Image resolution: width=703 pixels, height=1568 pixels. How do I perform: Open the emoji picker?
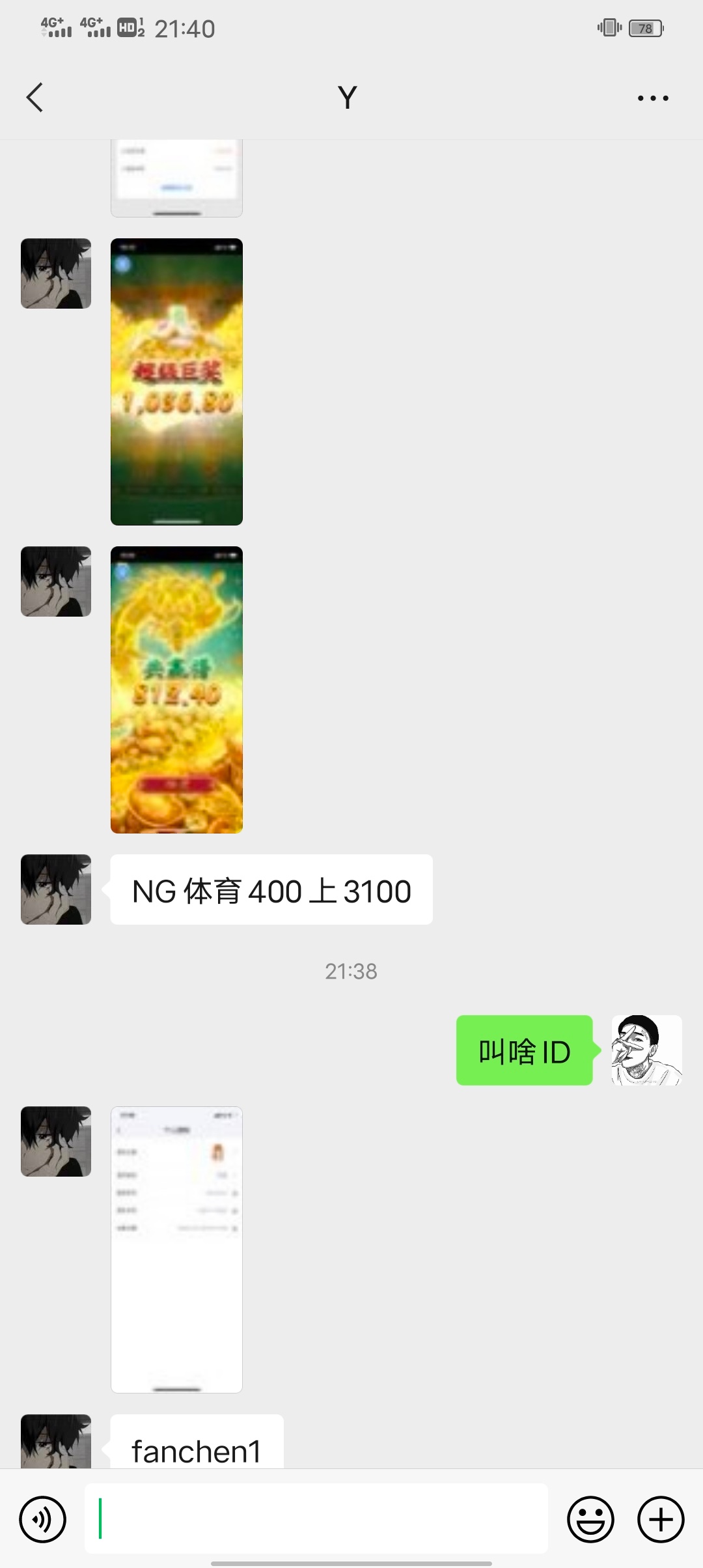pos(590,1519)
